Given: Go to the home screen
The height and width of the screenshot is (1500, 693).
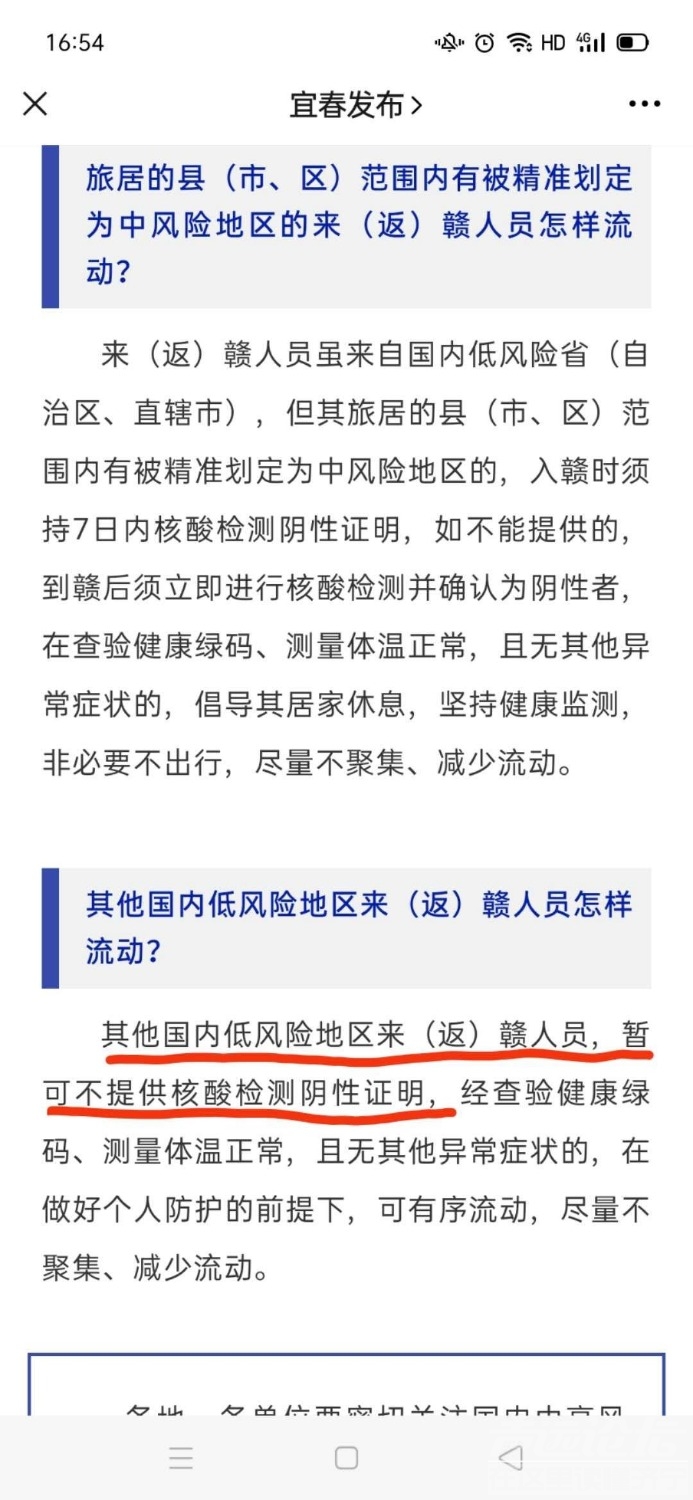Looking at the screenshot, I should (x=346, y=1458).
